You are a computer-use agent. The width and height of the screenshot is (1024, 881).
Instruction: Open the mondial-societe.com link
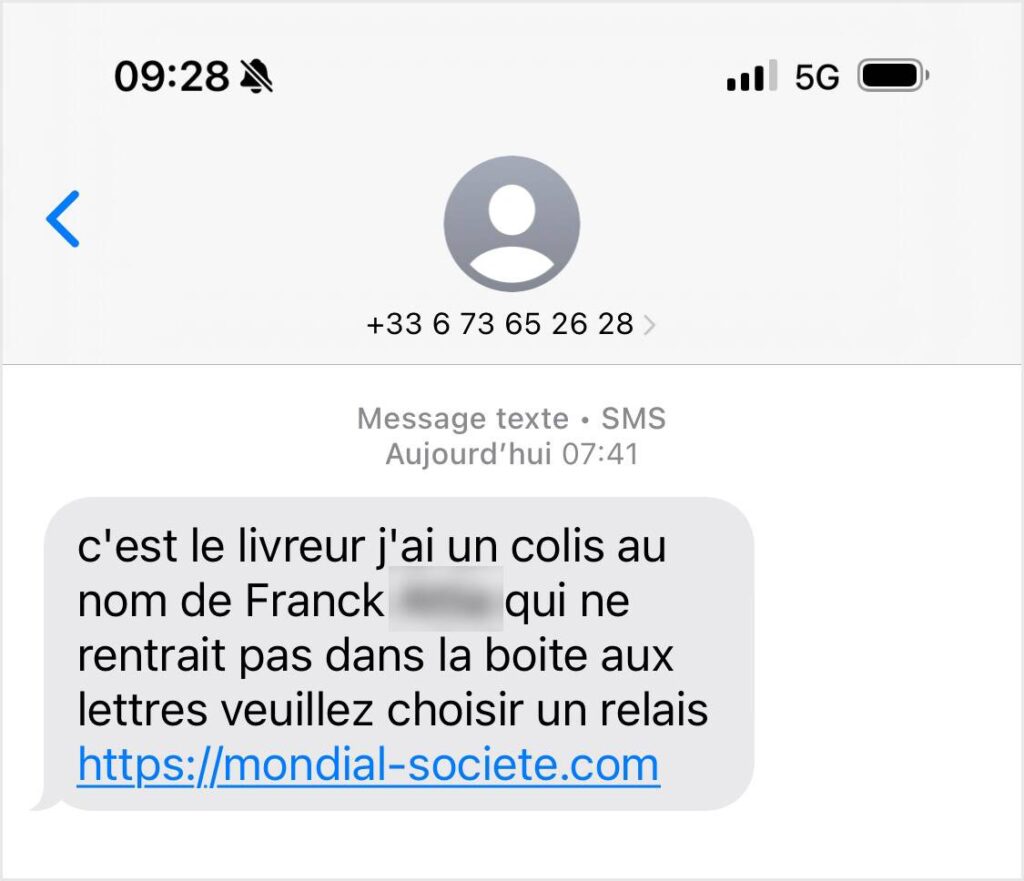368,766
